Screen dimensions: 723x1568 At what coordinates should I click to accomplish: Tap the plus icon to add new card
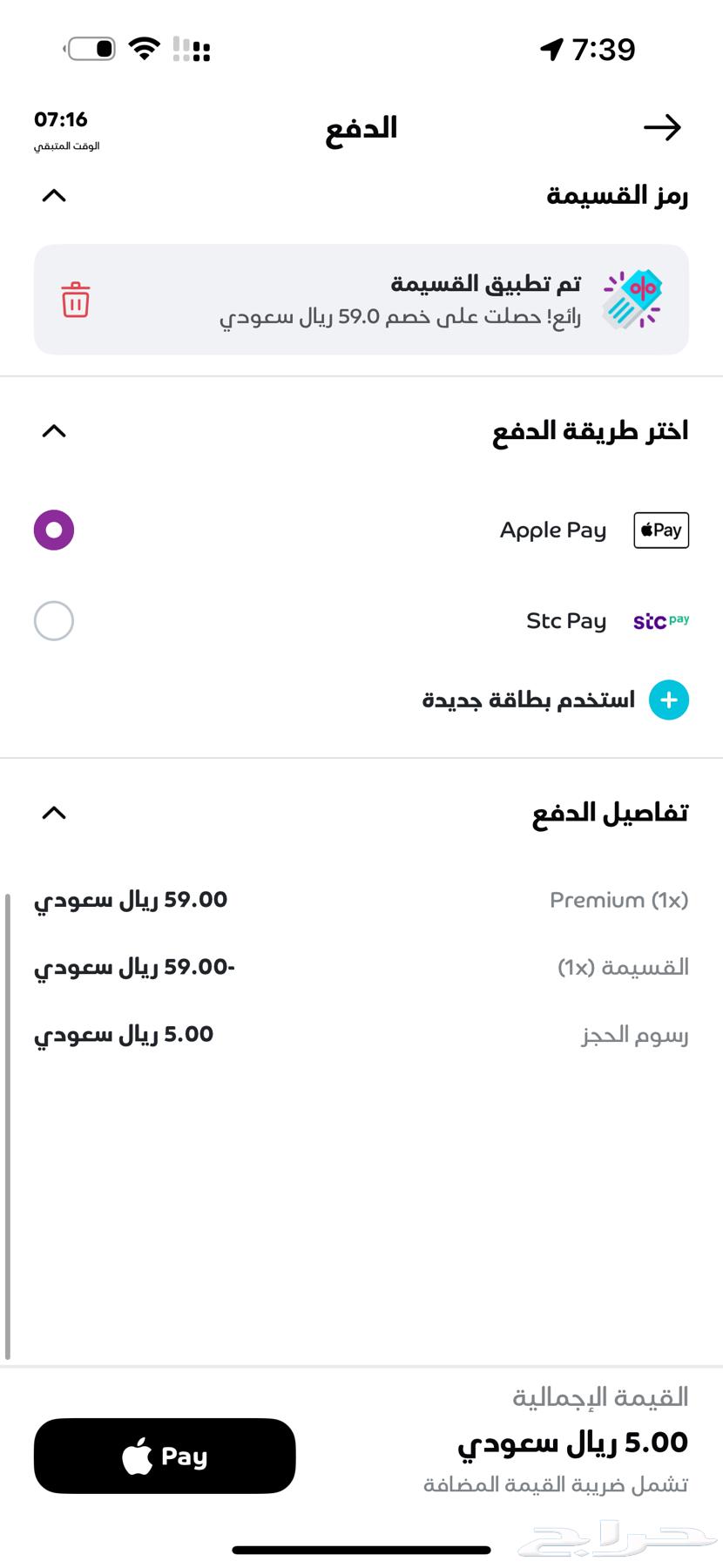coord(668,700)
